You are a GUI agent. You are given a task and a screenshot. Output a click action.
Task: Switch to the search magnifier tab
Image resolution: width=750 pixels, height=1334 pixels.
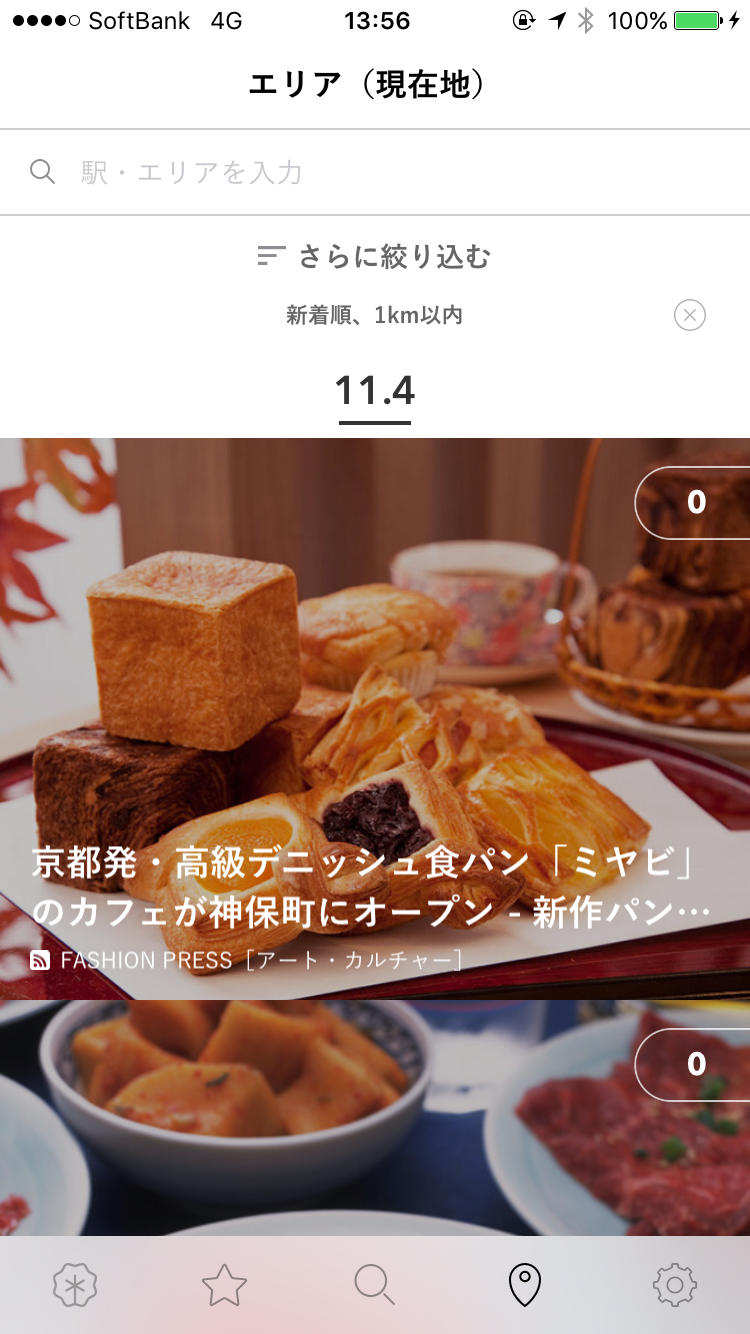coord(375,1285)
